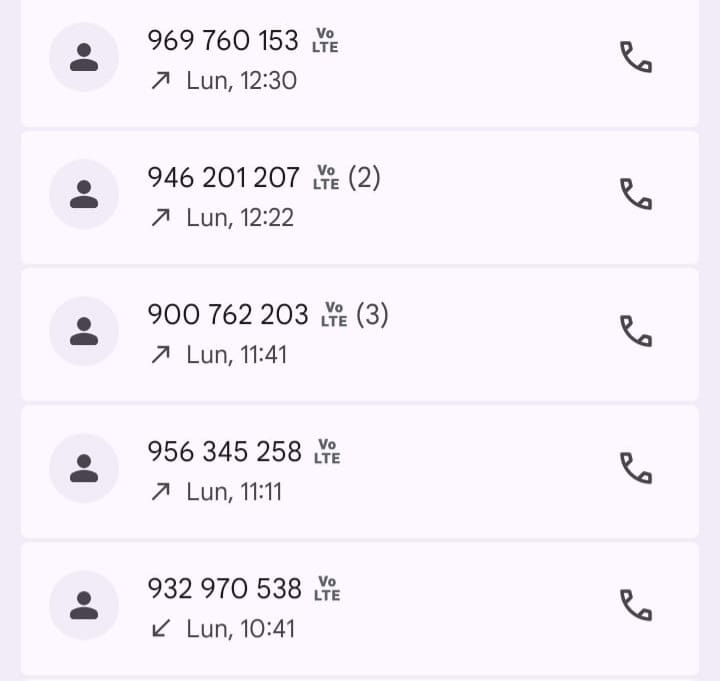
Task: Call back 946 201 207
Action: [x=636, y=193]
